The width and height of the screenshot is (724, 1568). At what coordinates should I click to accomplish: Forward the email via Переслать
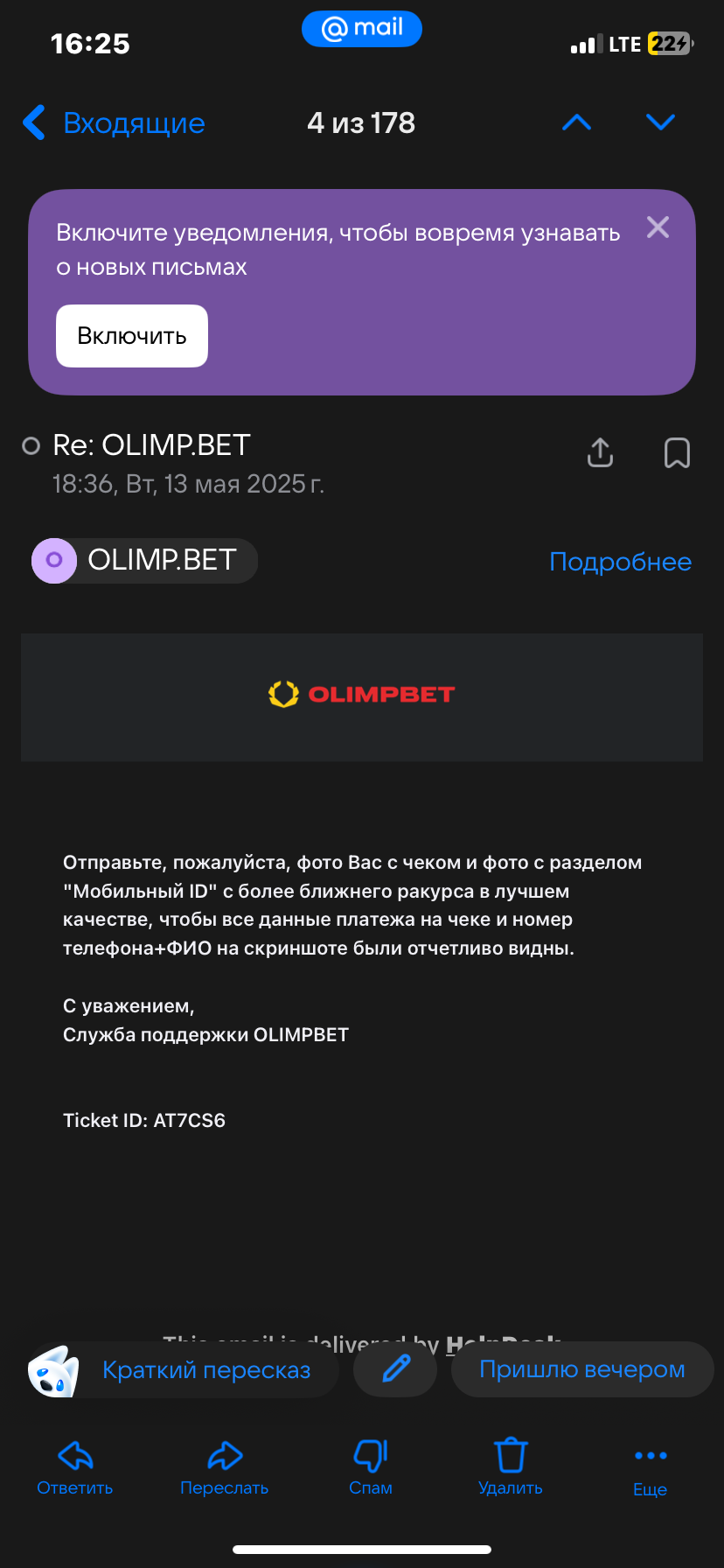pos(224,1466)
